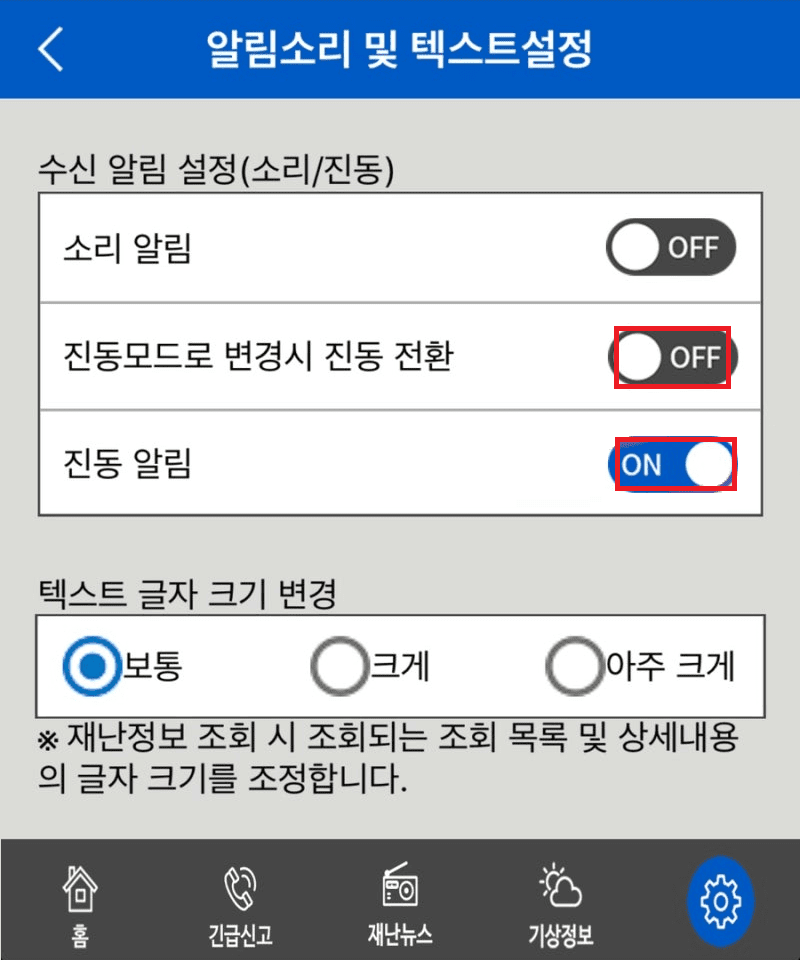Open the 홈 tab
The width and height of the screenshot is (800, 960).
(80, 905)
